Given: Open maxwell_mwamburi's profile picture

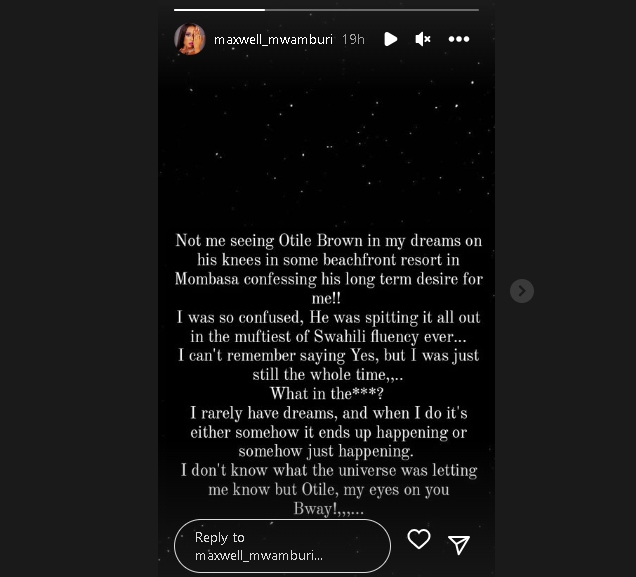Looking at the screenshot, I should pos(190,39).
